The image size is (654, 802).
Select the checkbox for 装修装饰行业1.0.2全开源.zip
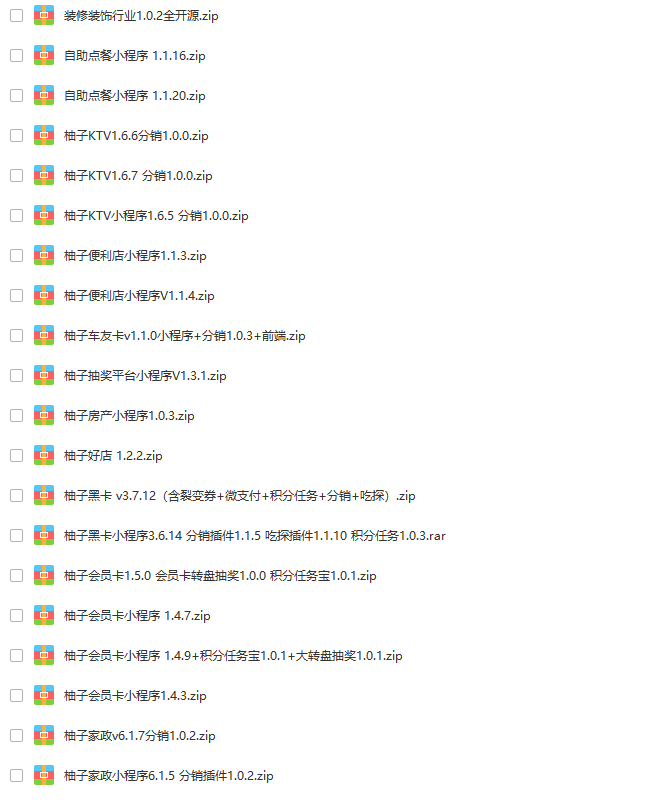click(x=16, y=15)
